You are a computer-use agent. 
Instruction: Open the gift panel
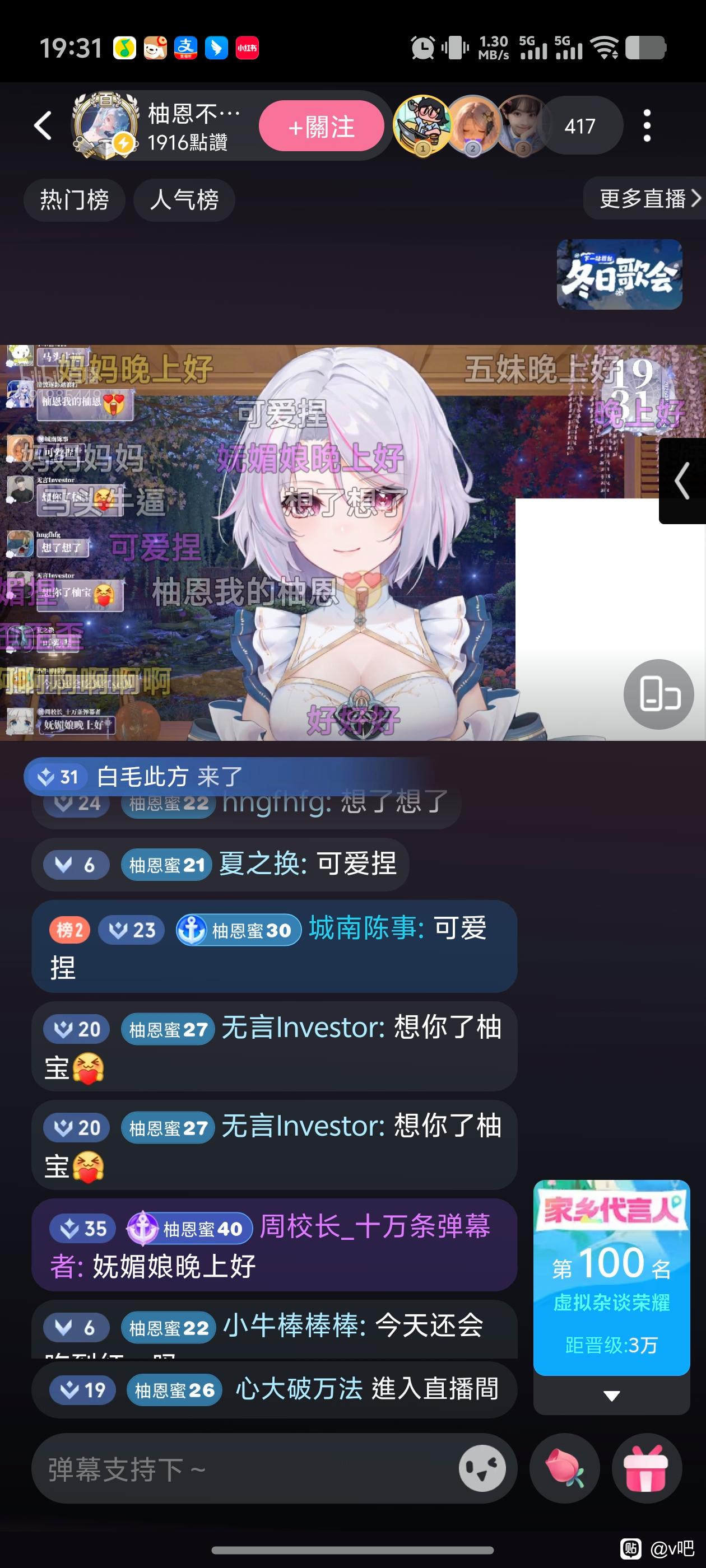(x=646, y=1469)
